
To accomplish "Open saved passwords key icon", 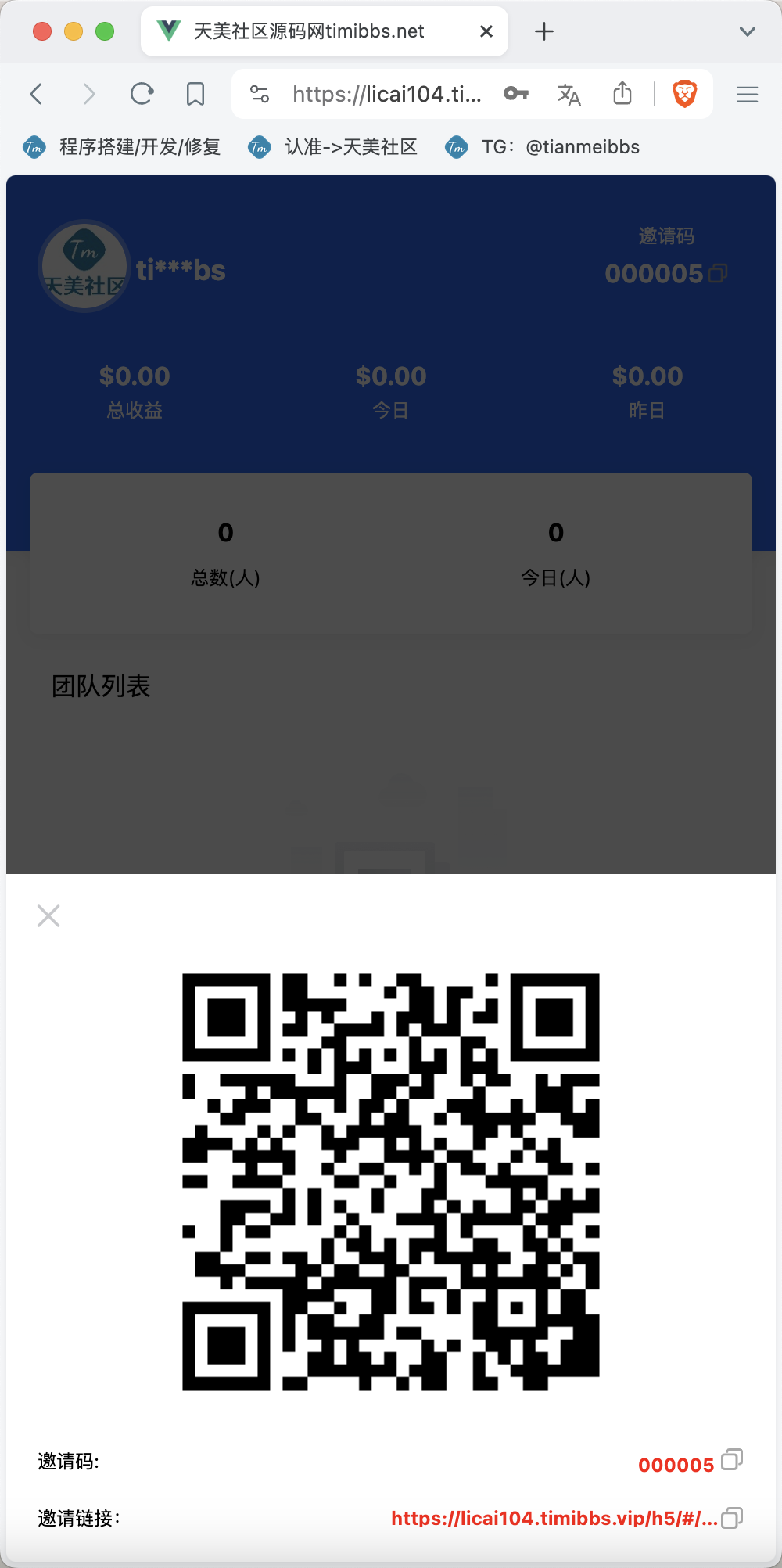I will coord(516,94).
